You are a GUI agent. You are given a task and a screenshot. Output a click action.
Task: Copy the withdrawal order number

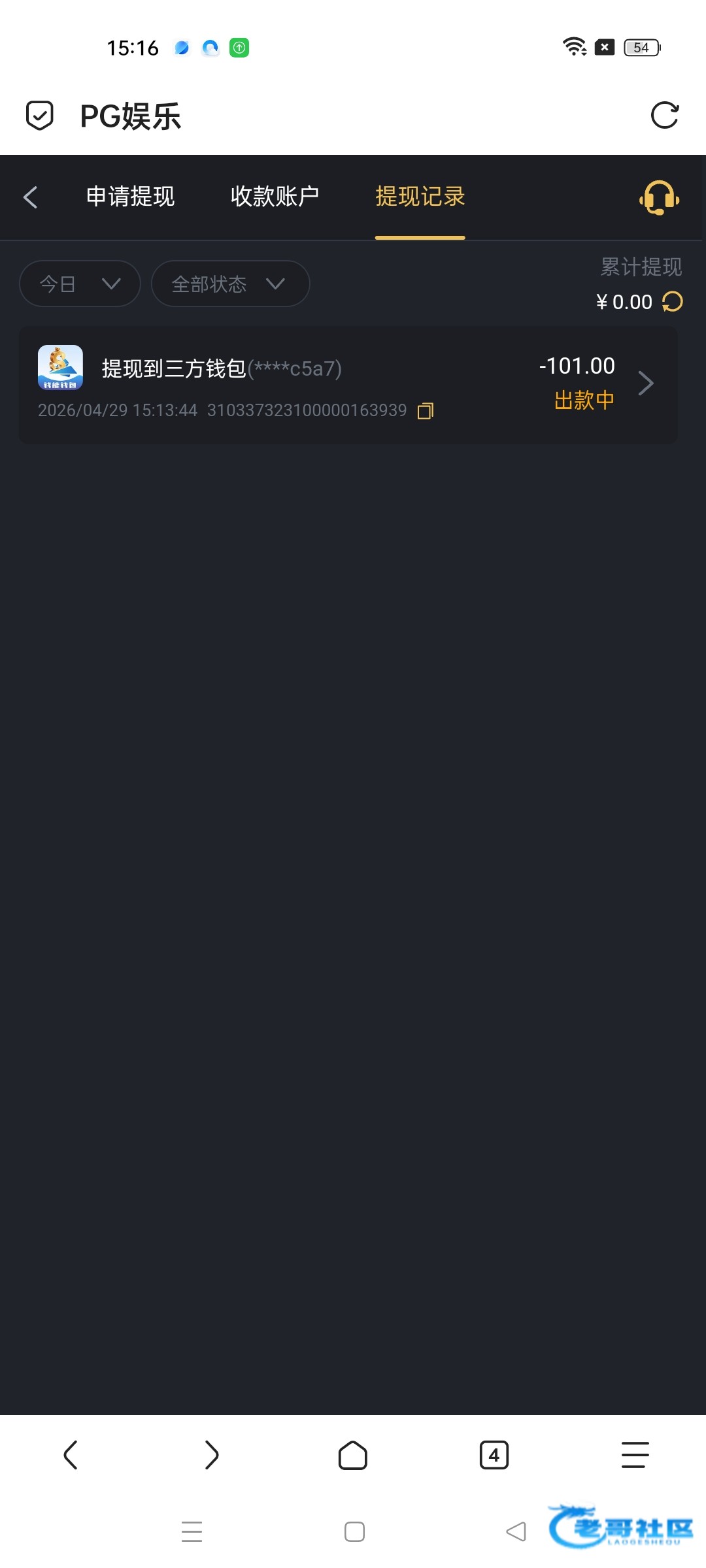(426, 410)
